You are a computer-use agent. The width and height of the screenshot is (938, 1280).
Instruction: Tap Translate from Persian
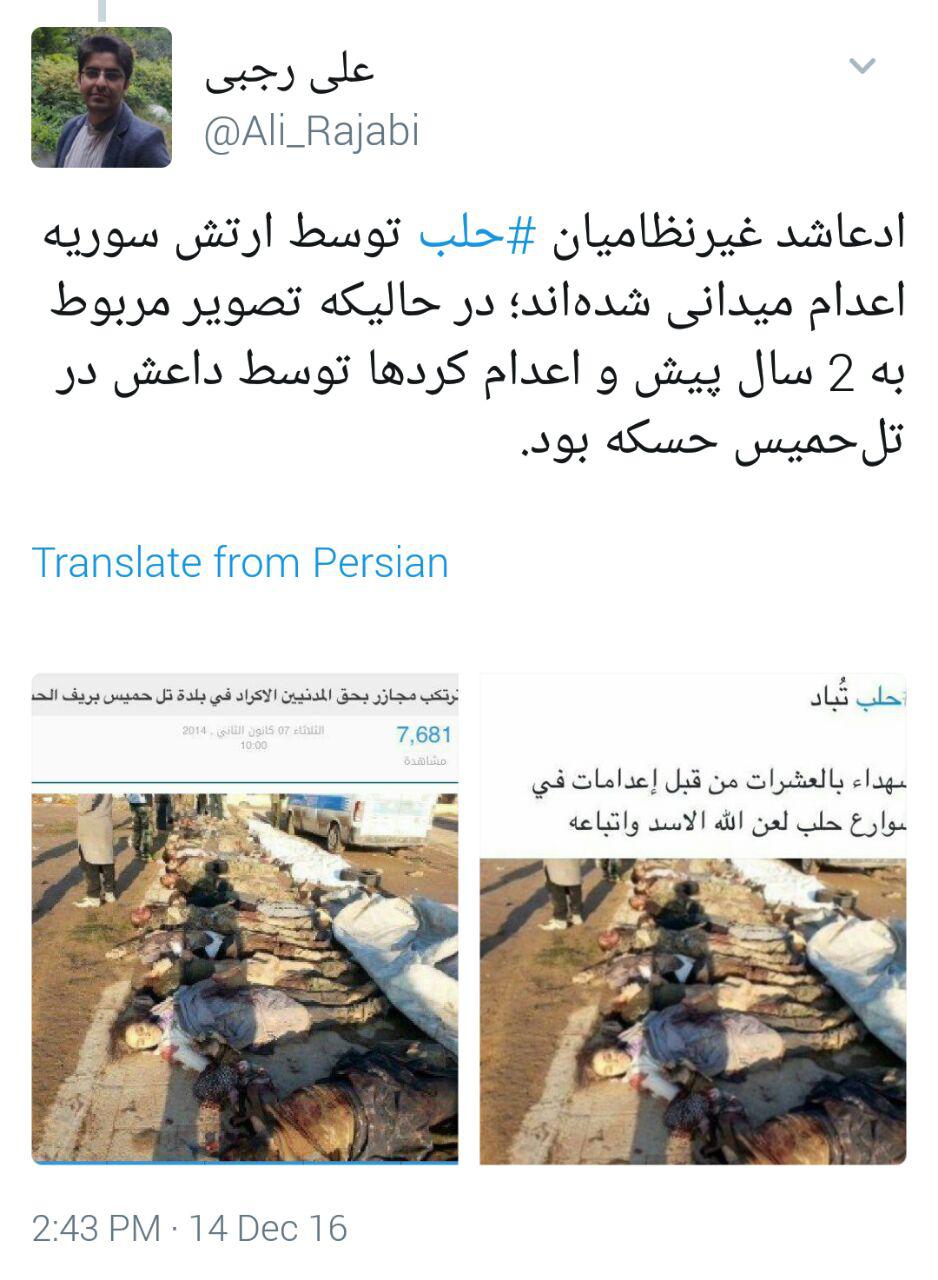[x=240, y=562]
